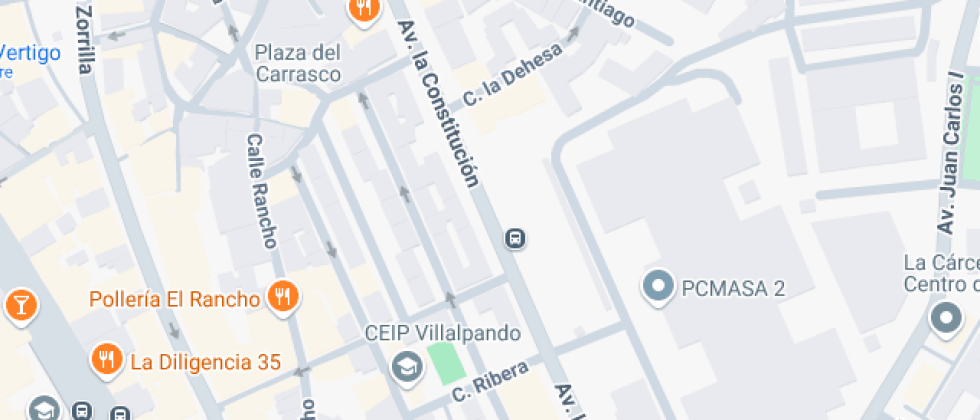Open the Vertigo place label

(x=30, y=52)
